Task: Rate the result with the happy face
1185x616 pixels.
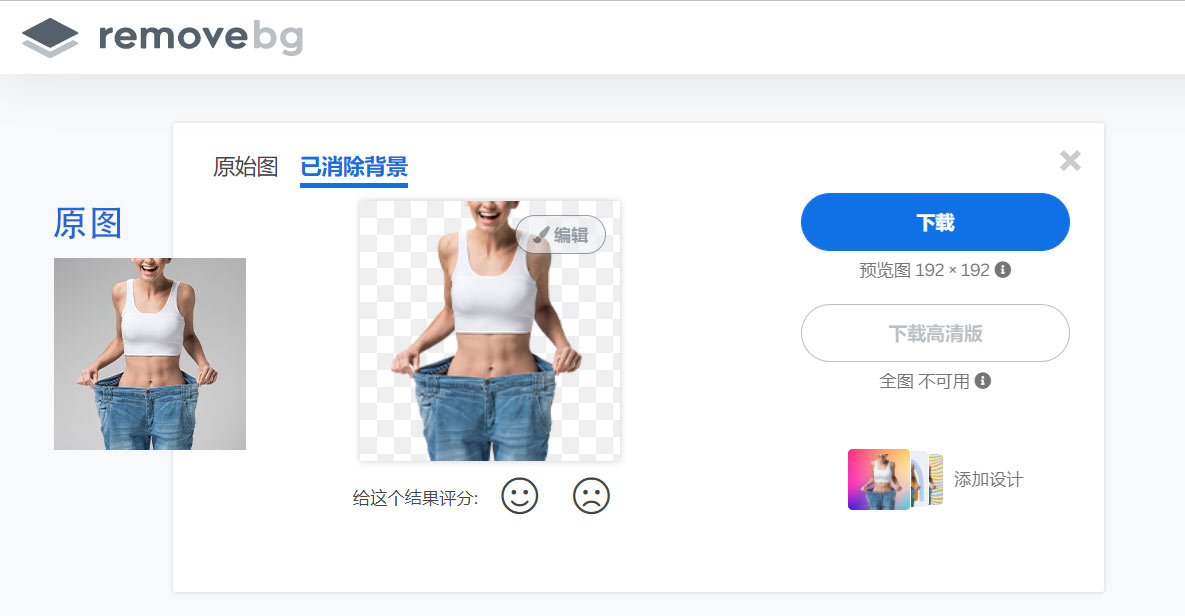Action: [x=520, y=496]
